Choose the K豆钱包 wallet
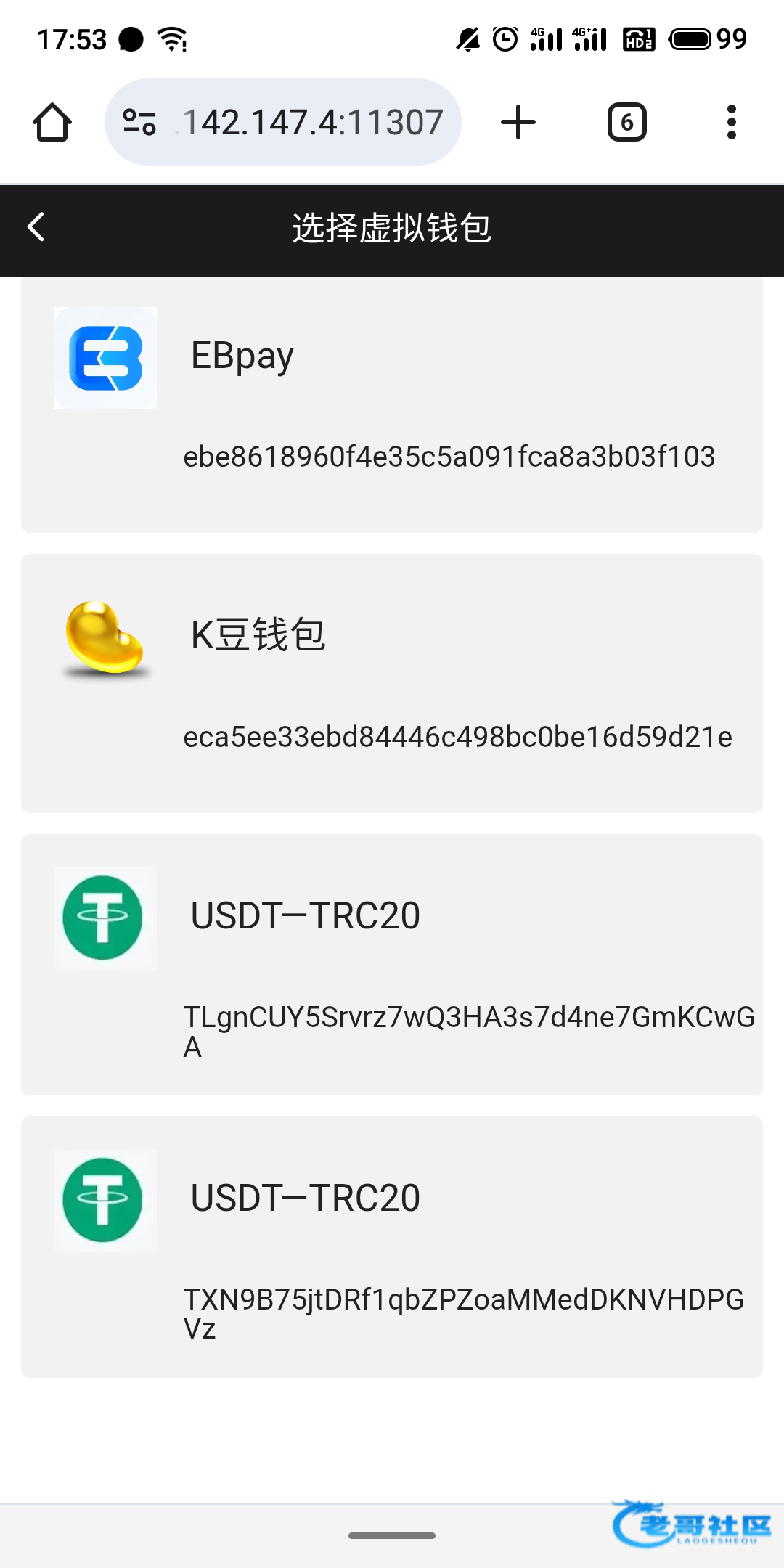The height and width of the screenshot is (1568, 784). point(392,682)
